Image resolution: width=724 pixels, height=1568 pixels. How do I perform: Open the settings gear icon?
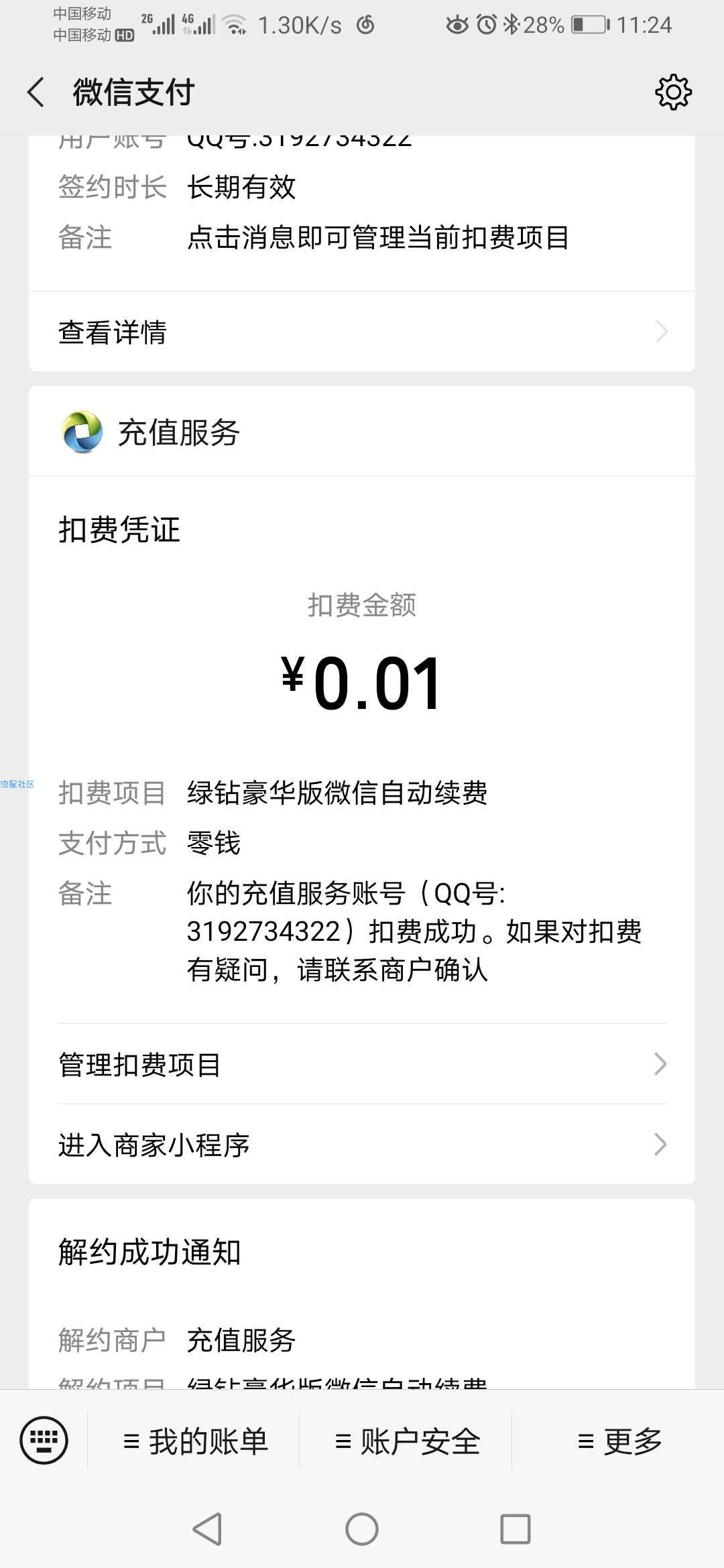(673, 92)
